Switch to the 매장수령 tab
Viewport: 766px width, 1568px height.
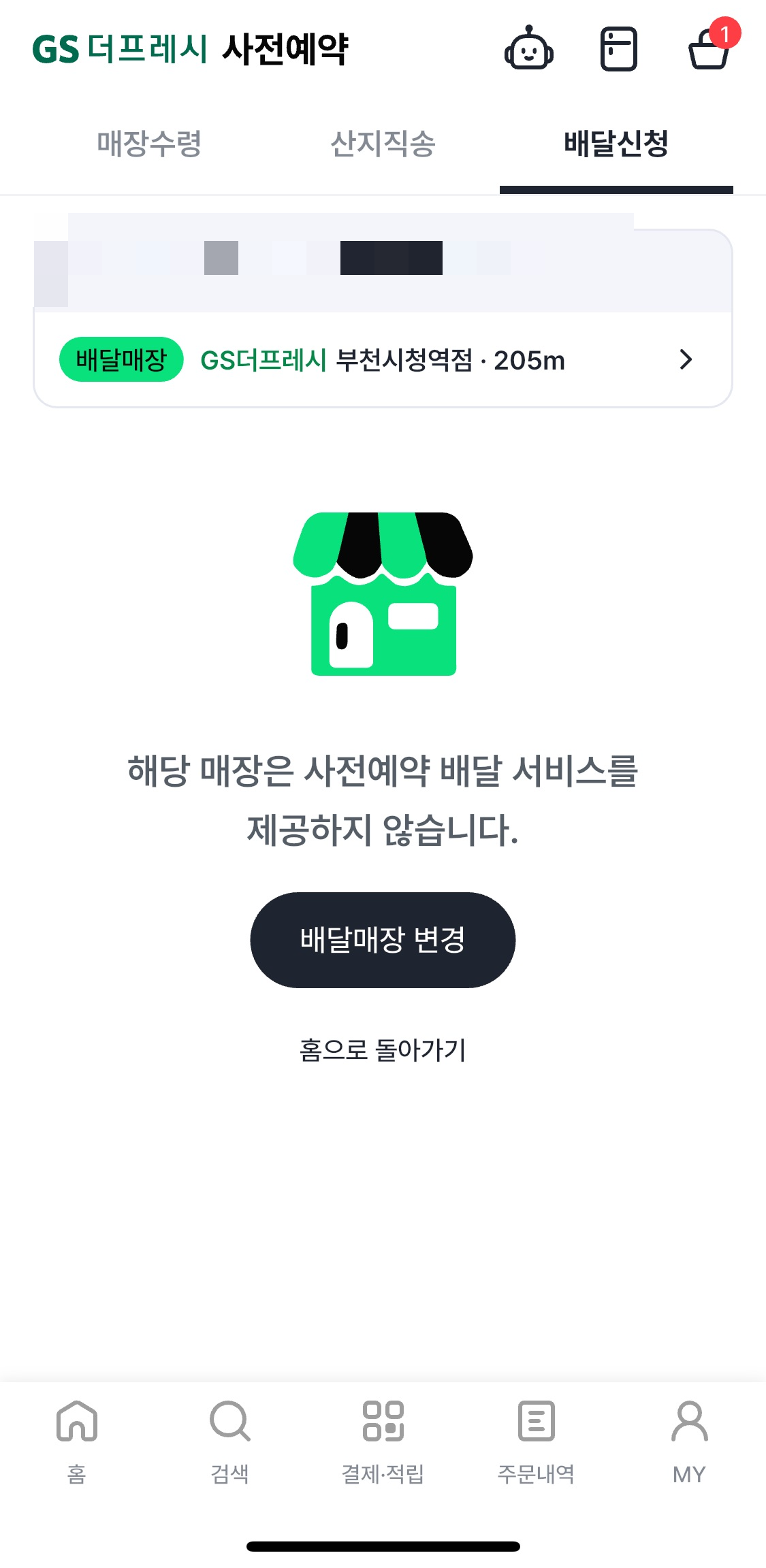point(150,144)
